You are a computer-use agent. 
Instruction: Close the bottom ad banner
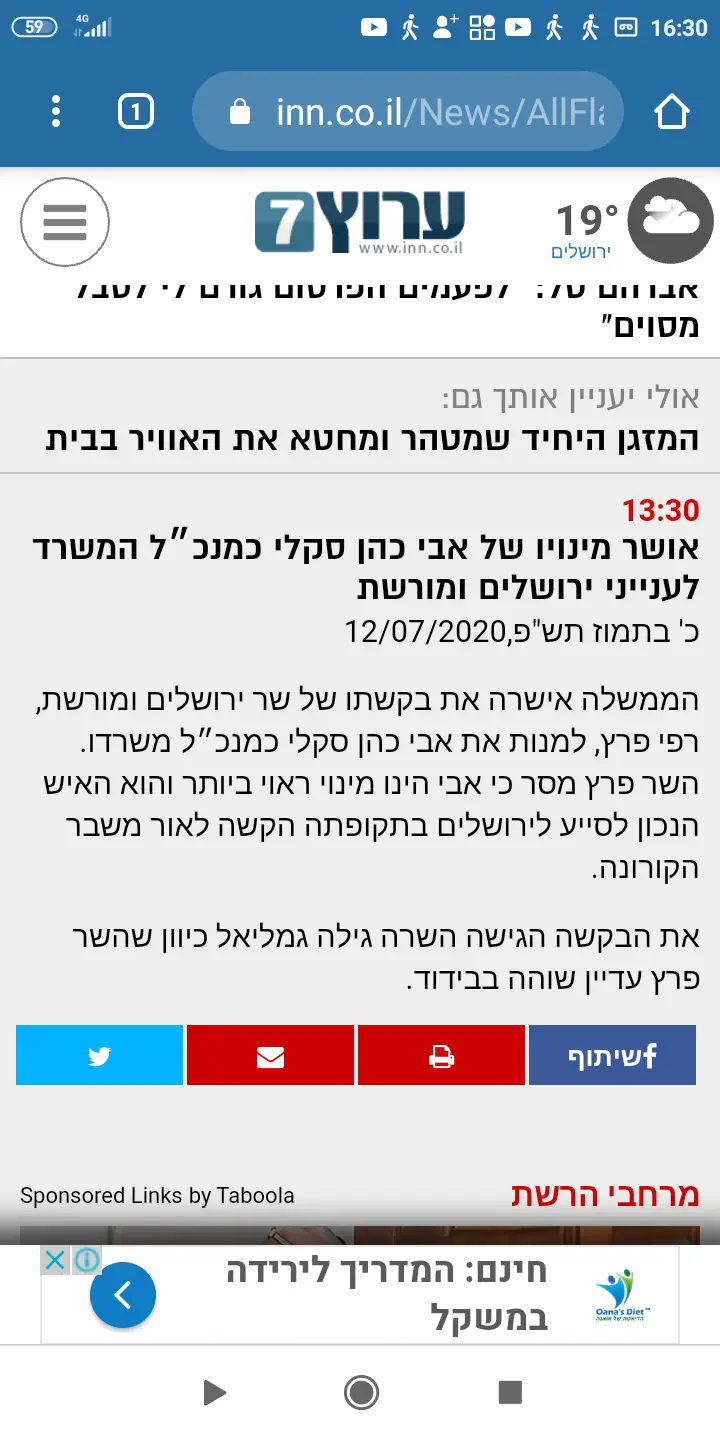pyautogui.click(x=56, y=1260)
